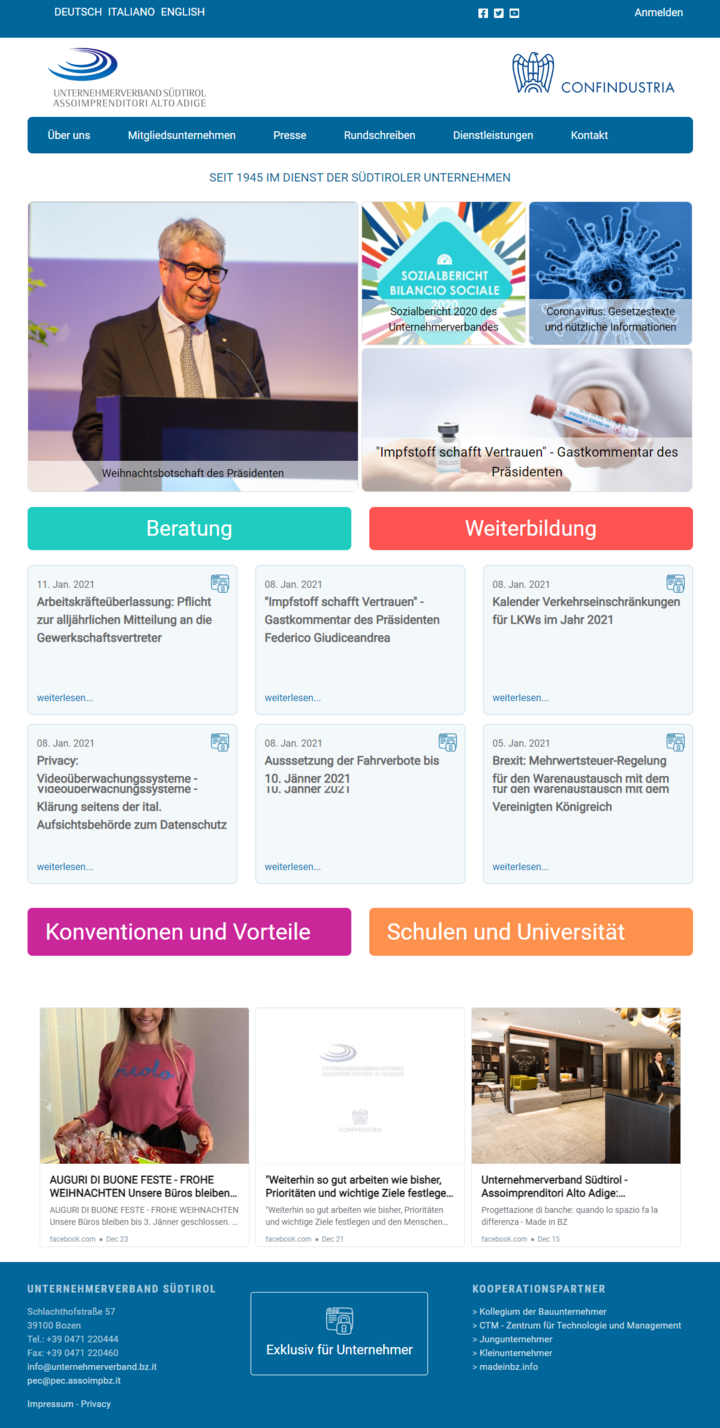This screenshot has width=720, height=1428.
Task: View the Sozialbericht 2020 tile
Action: 443,273
